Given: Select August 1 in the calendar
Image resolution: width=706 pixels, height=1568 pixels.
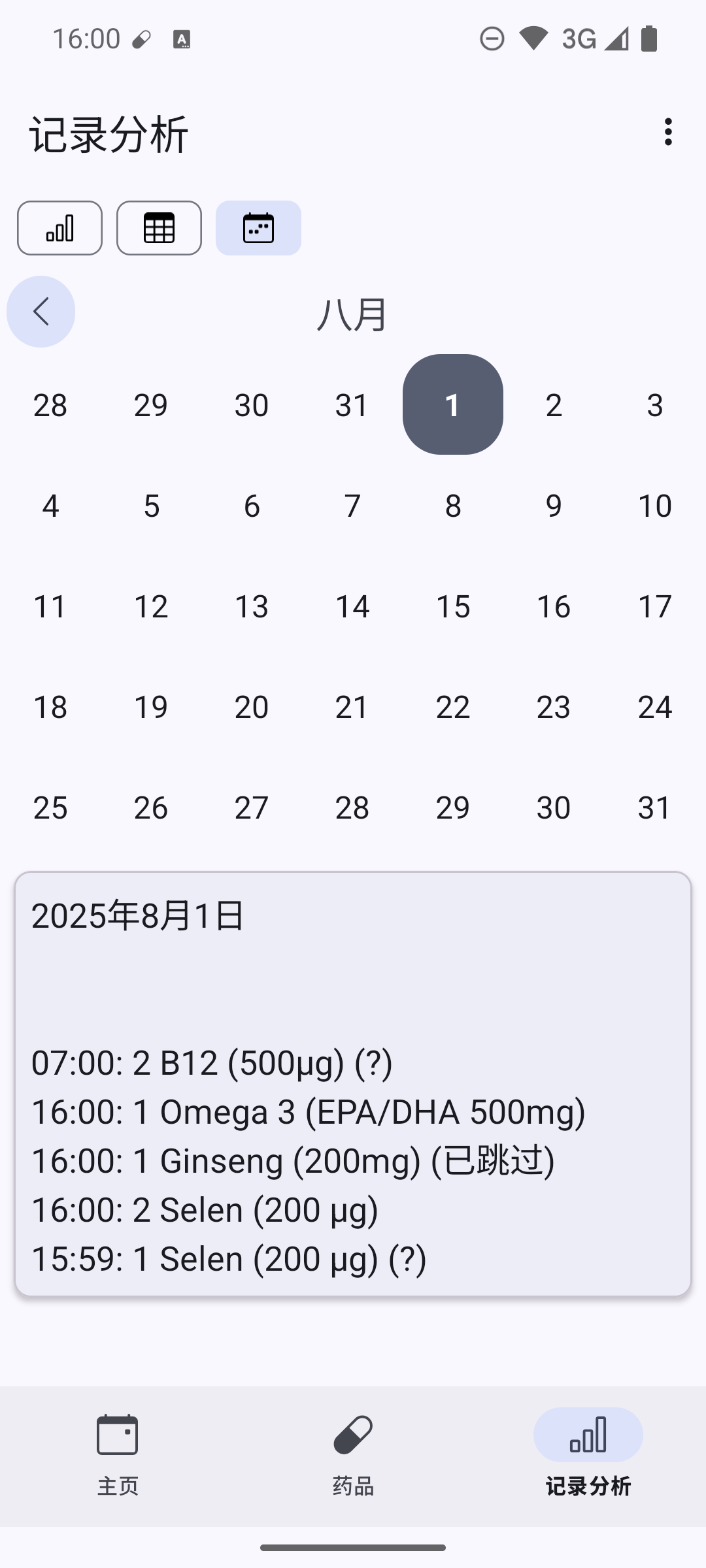Looking at the screenshot, I should [453, 405].
